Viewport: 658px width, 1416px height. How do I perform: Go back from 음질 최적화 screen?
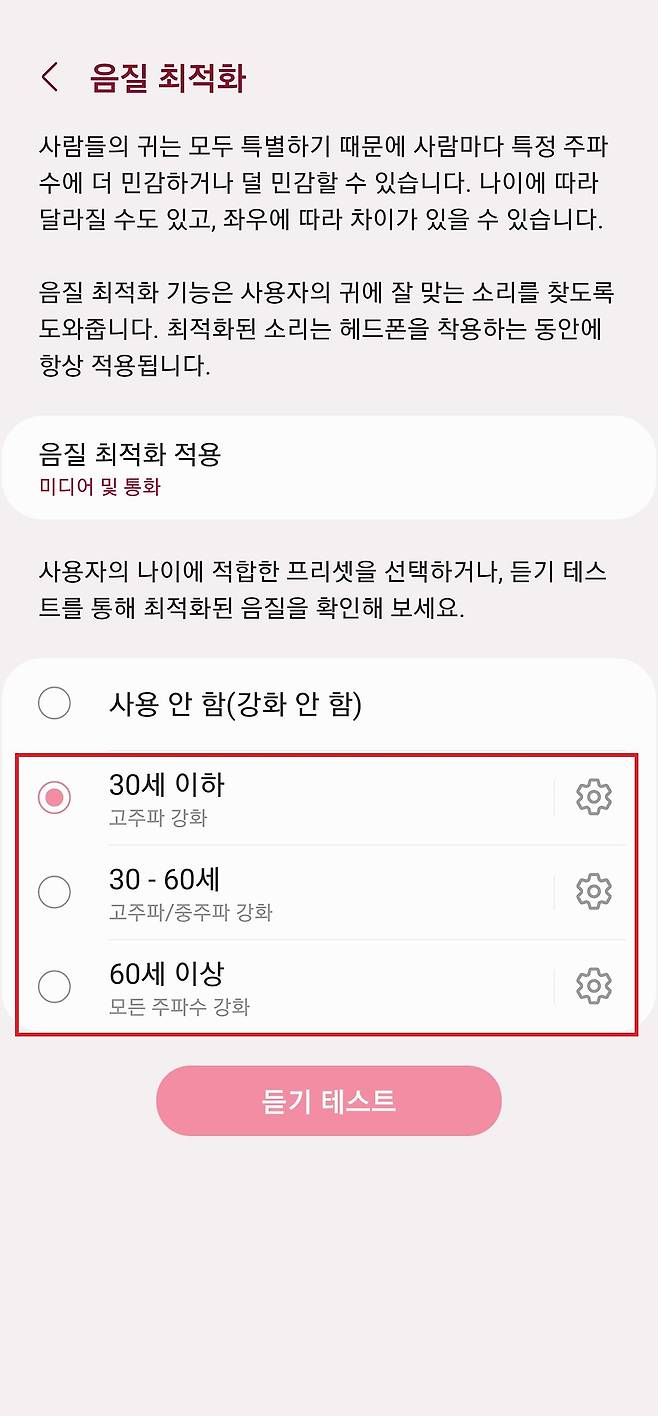coord(50,77)
